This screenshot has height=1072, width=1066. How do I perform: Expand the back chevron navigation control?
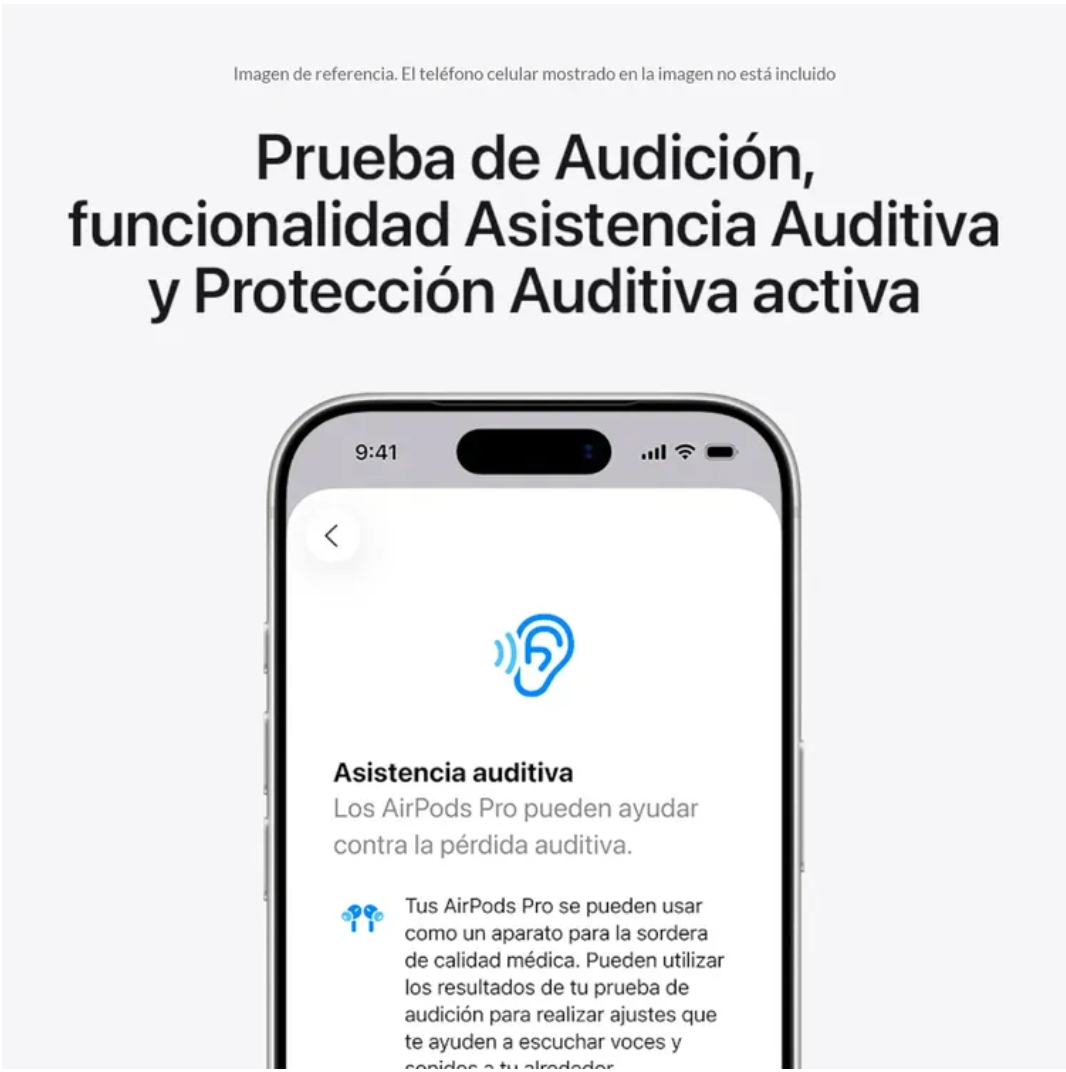[x=332, y=535]
